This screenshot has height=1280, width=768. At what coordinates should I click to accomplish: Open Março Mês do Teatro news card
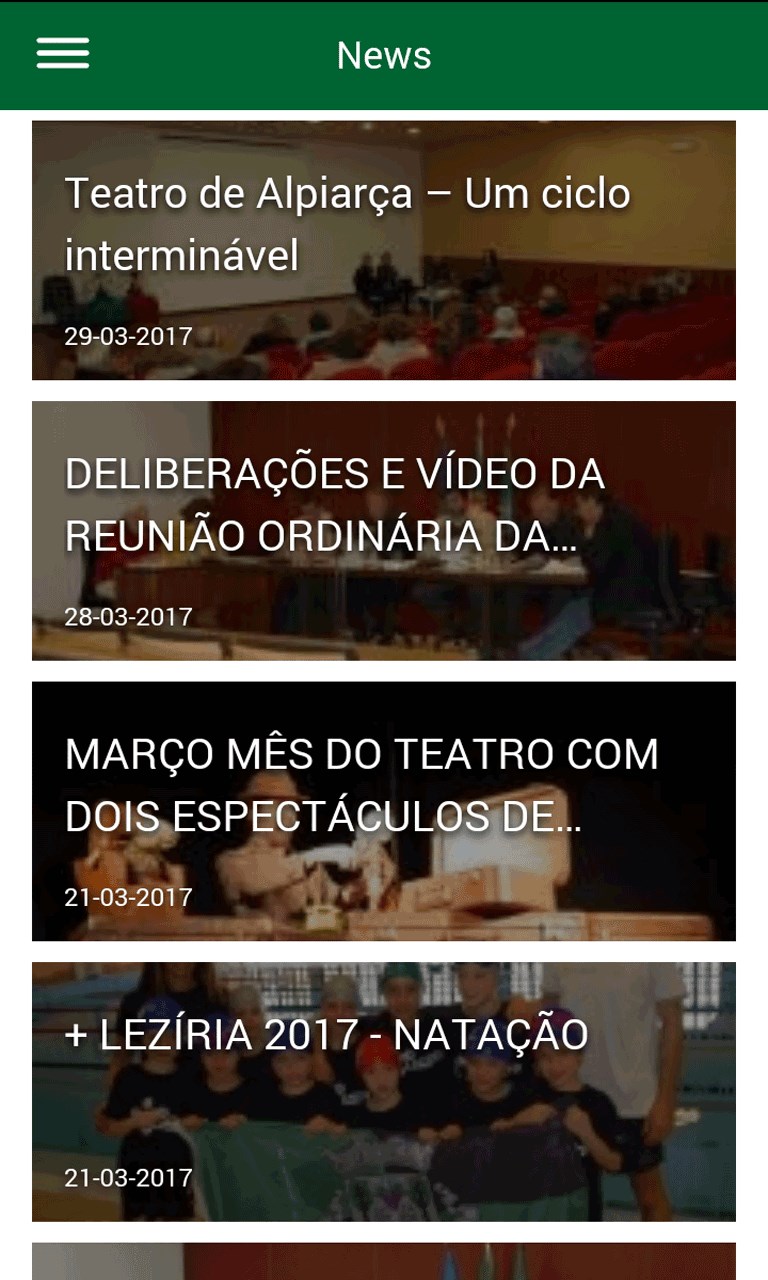(384, 810)
